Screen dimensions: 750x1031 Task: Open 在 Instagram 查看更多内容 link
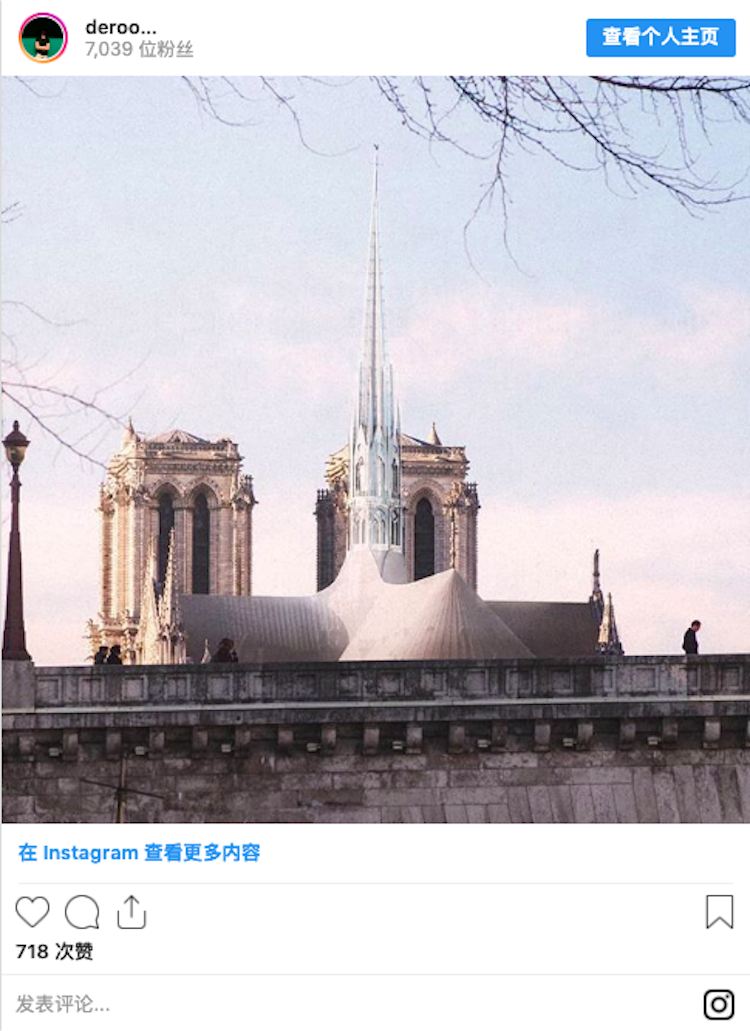click(x=139, y=853)
